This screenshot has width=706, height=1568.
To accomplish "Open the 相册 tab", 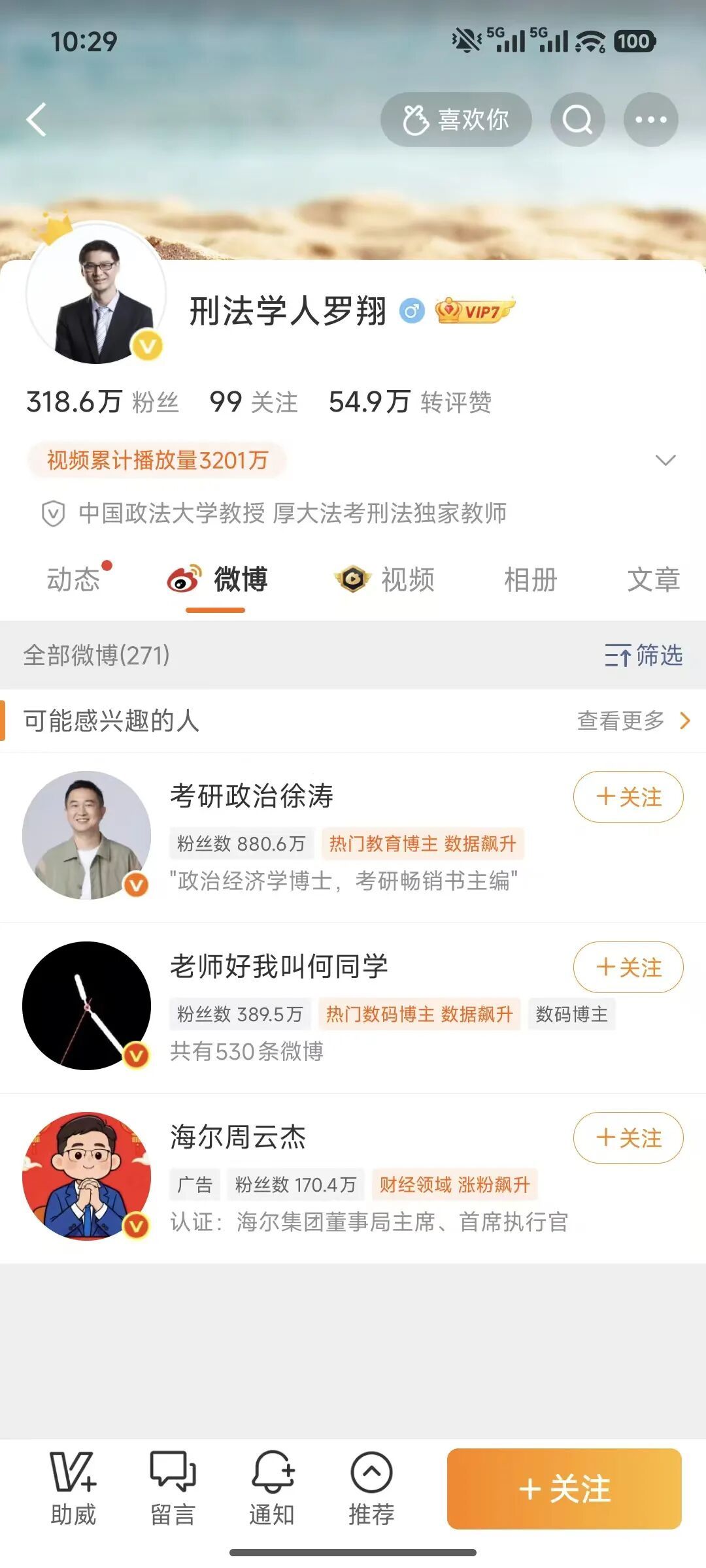I will point(530,580).
